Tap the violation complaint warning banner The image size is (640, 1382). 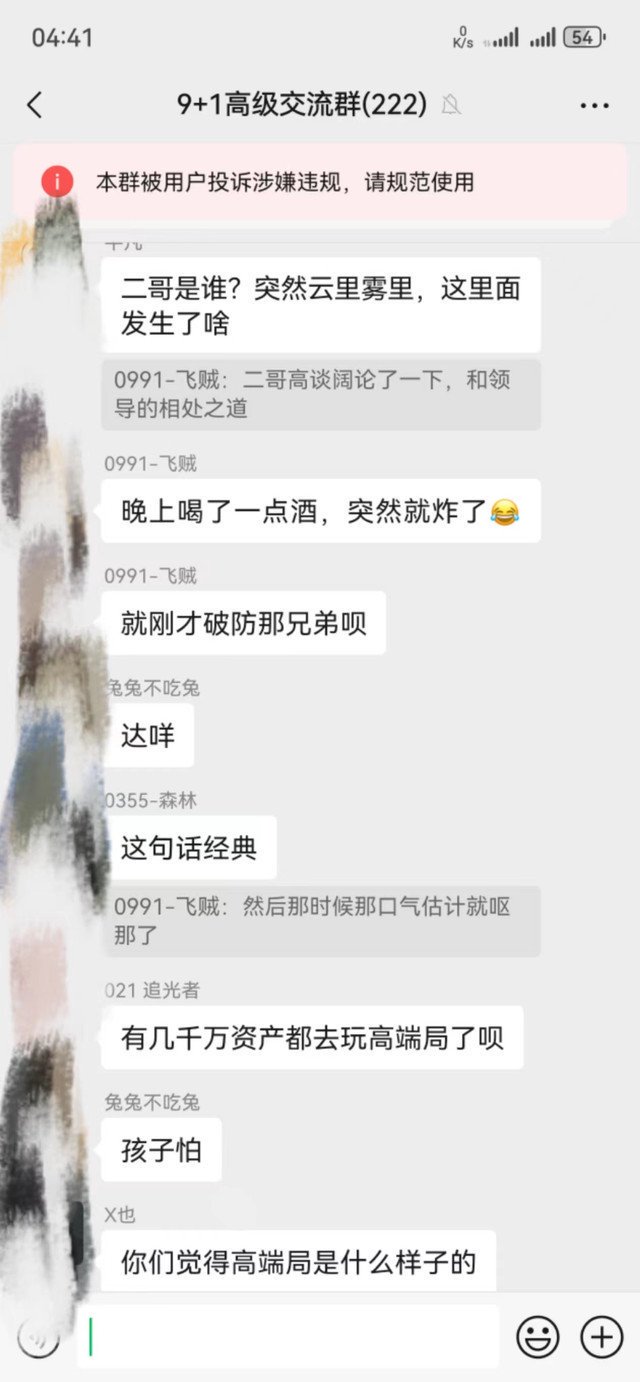[320, 182]
